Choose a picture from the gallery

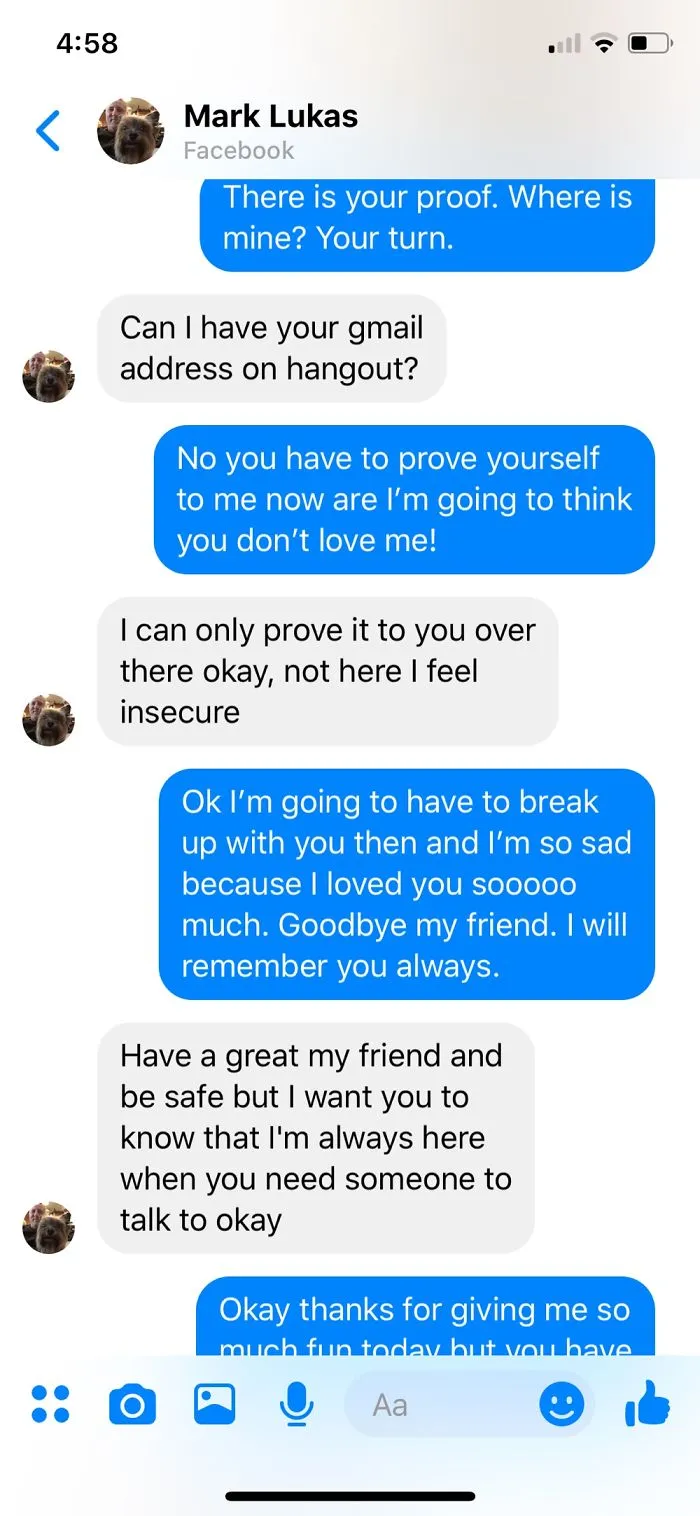tap(214, 1404)
